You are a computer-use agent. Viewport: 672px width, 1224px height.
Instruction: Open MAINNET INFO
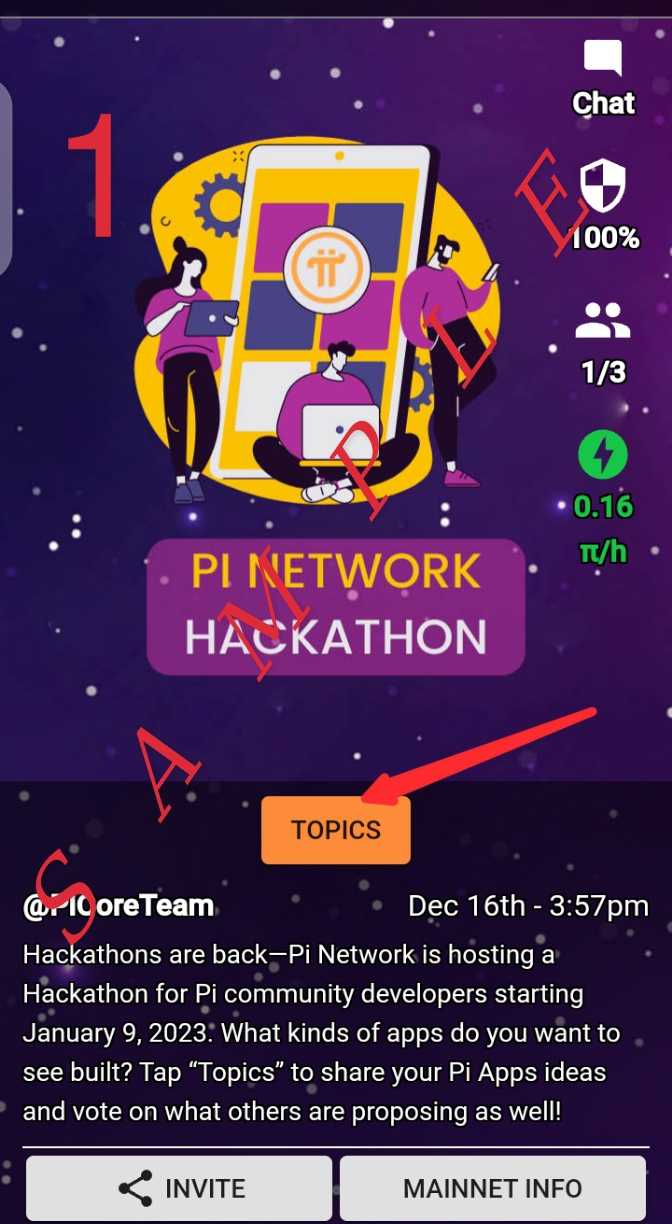[x=492, y=1188]
